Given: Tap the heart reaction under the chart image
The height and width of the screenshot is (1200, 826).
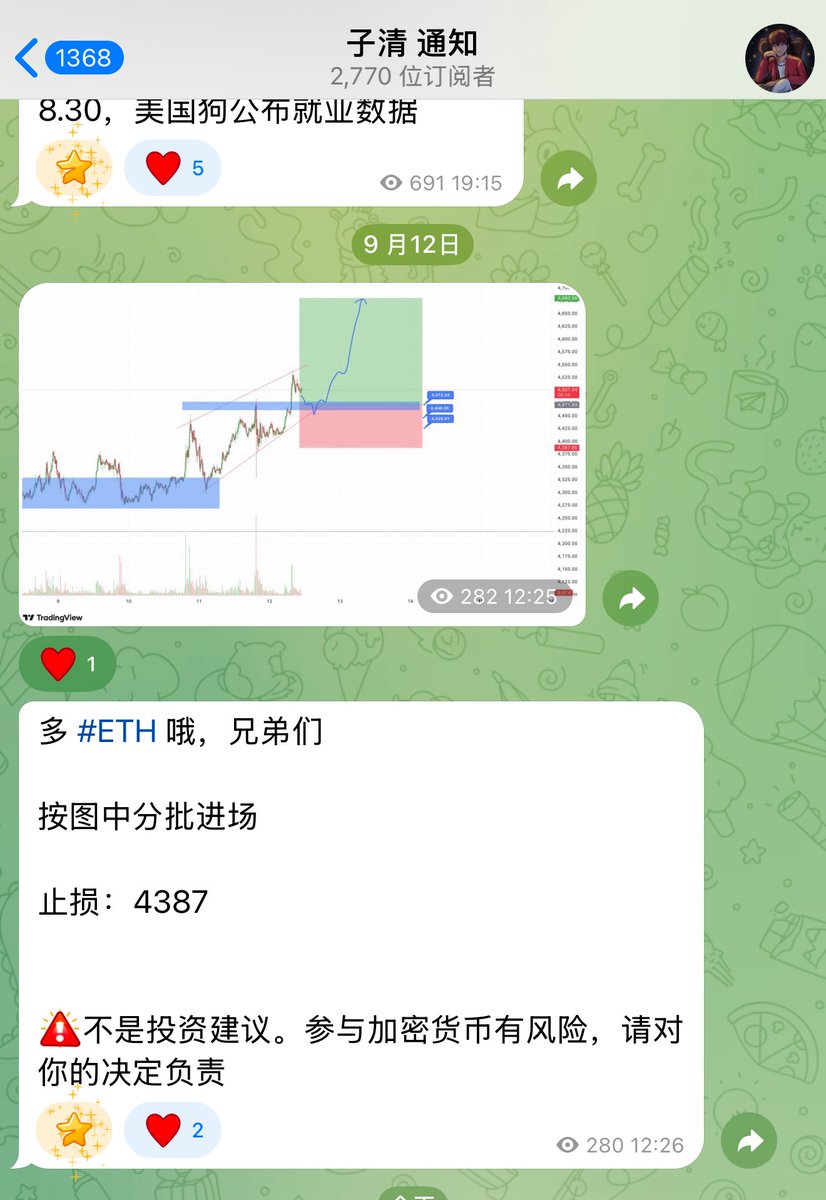Looking at the screenshot, I should coord(68,663).
